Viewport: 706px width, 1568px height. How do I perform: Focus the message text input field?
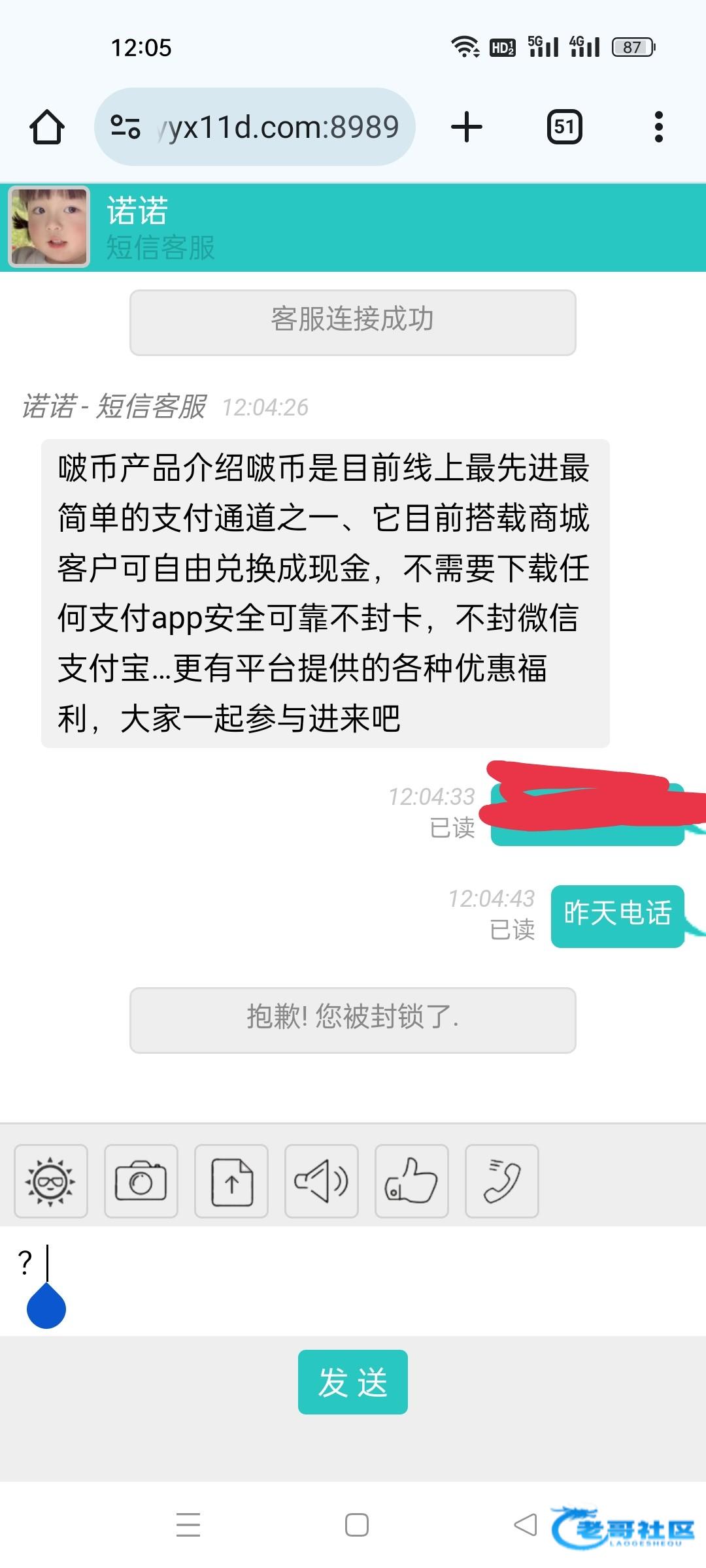tap(353, 1279)
